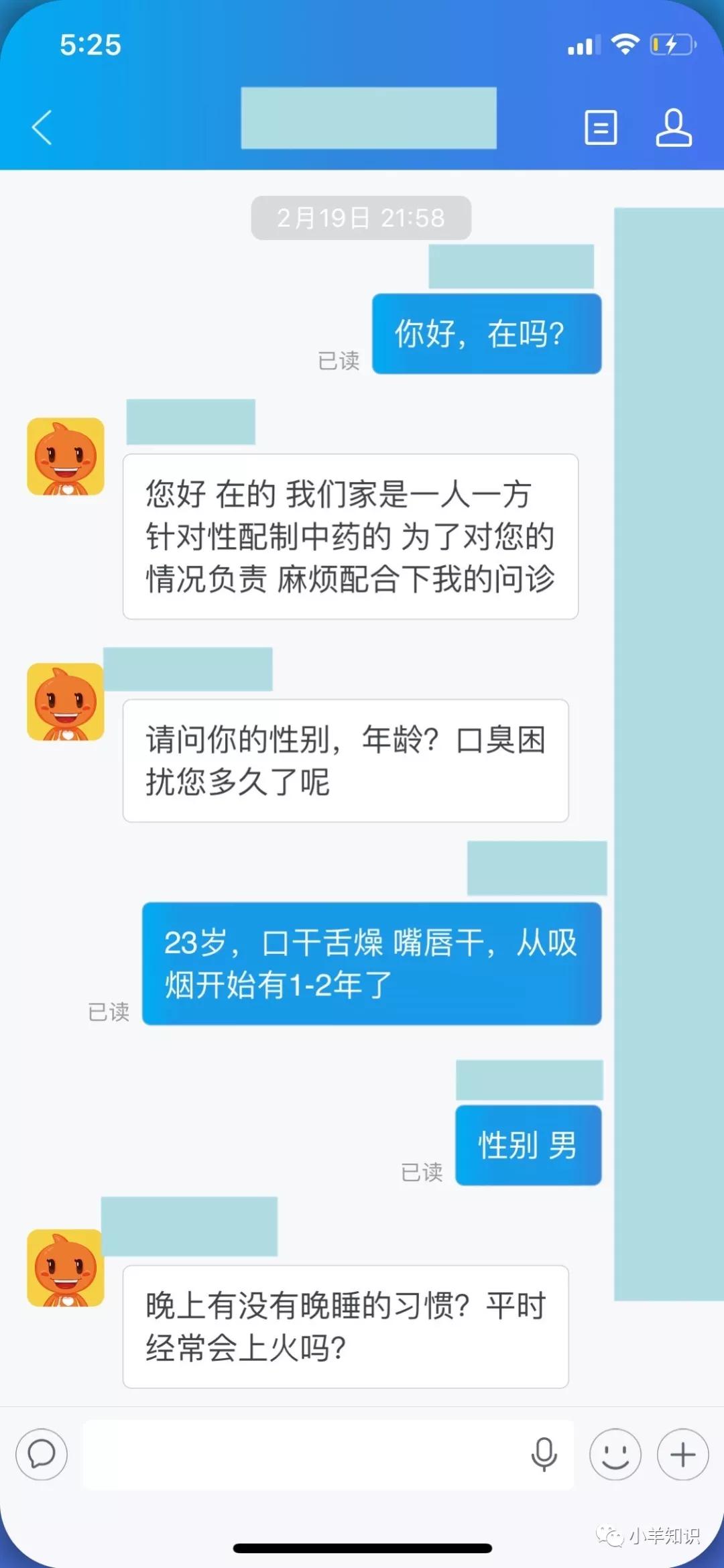Image resolution: width=724 pixels, height=1568 pixels.
Task: Open the plus attachment menu
Action: pyautogui.click(x=682, y=1454)
